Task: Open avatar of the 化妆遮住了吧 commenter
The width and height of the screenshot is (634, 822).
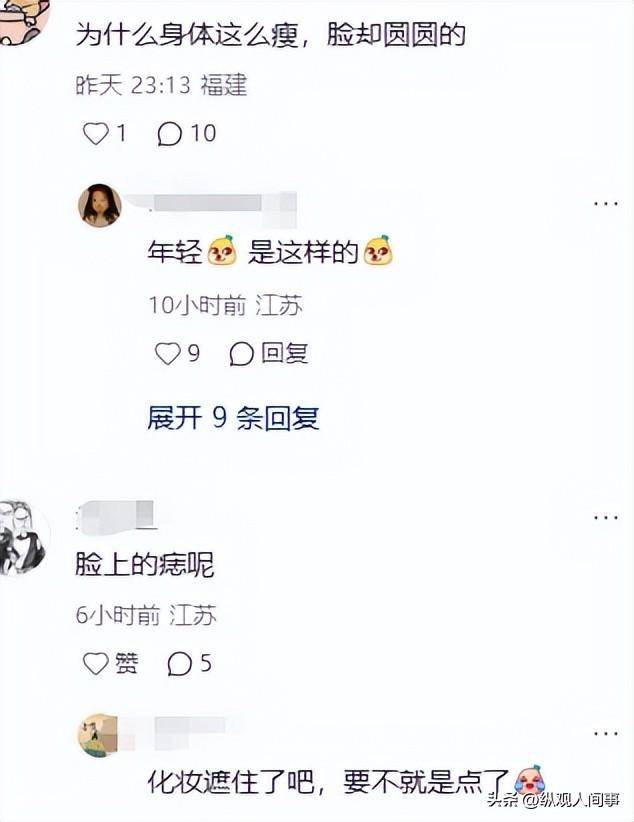Action: [99, 736]
